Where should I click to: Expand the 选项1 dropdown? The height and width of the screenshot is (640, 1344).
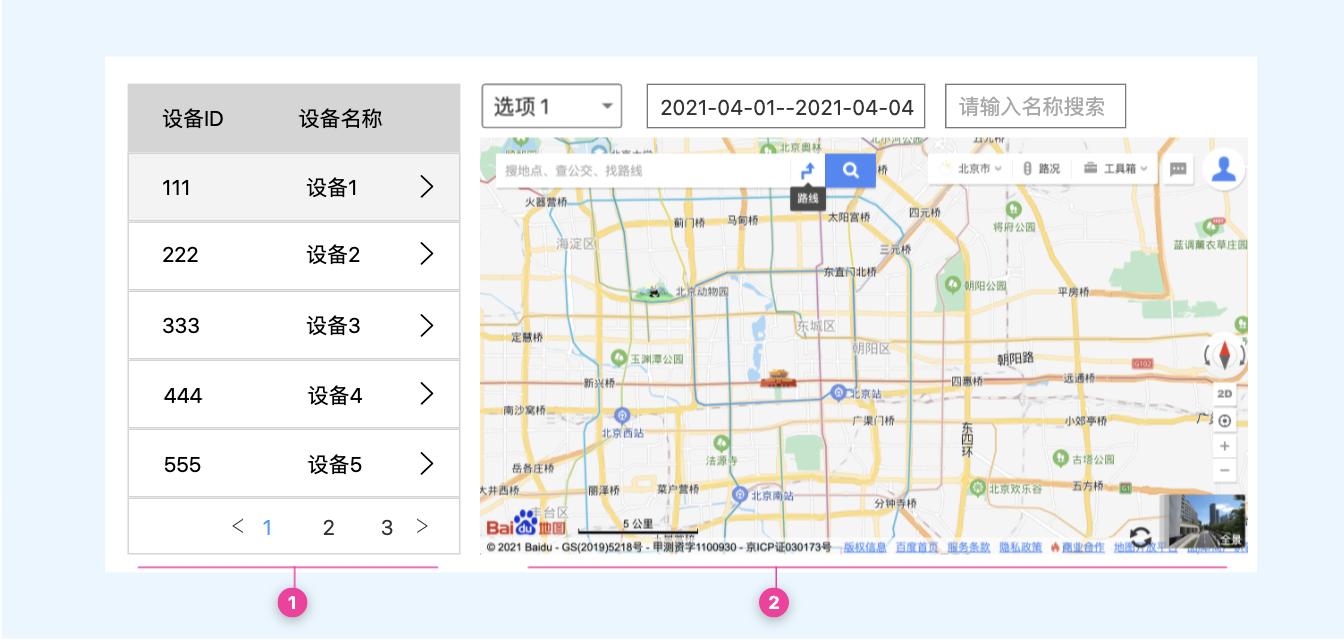tap(552, 106)
